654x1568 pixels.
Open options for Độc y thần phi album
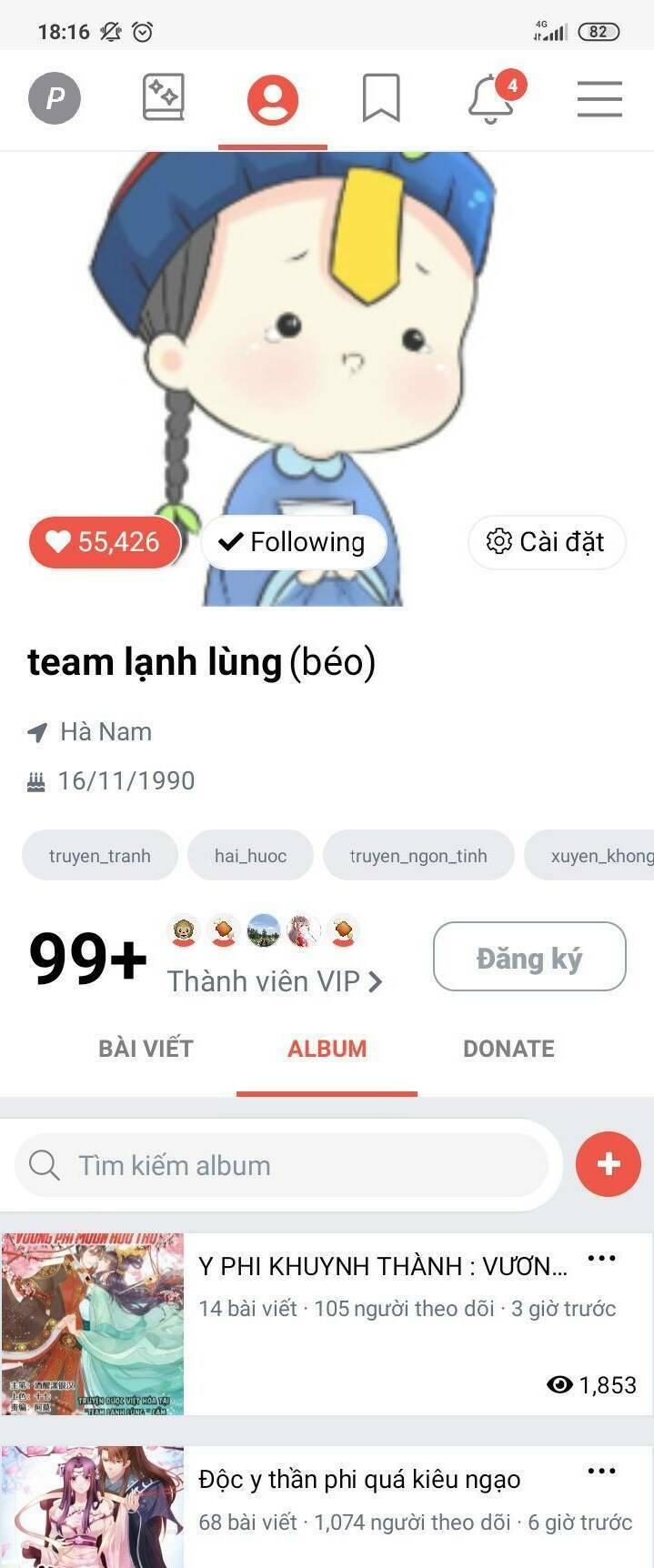point(602,1471)
